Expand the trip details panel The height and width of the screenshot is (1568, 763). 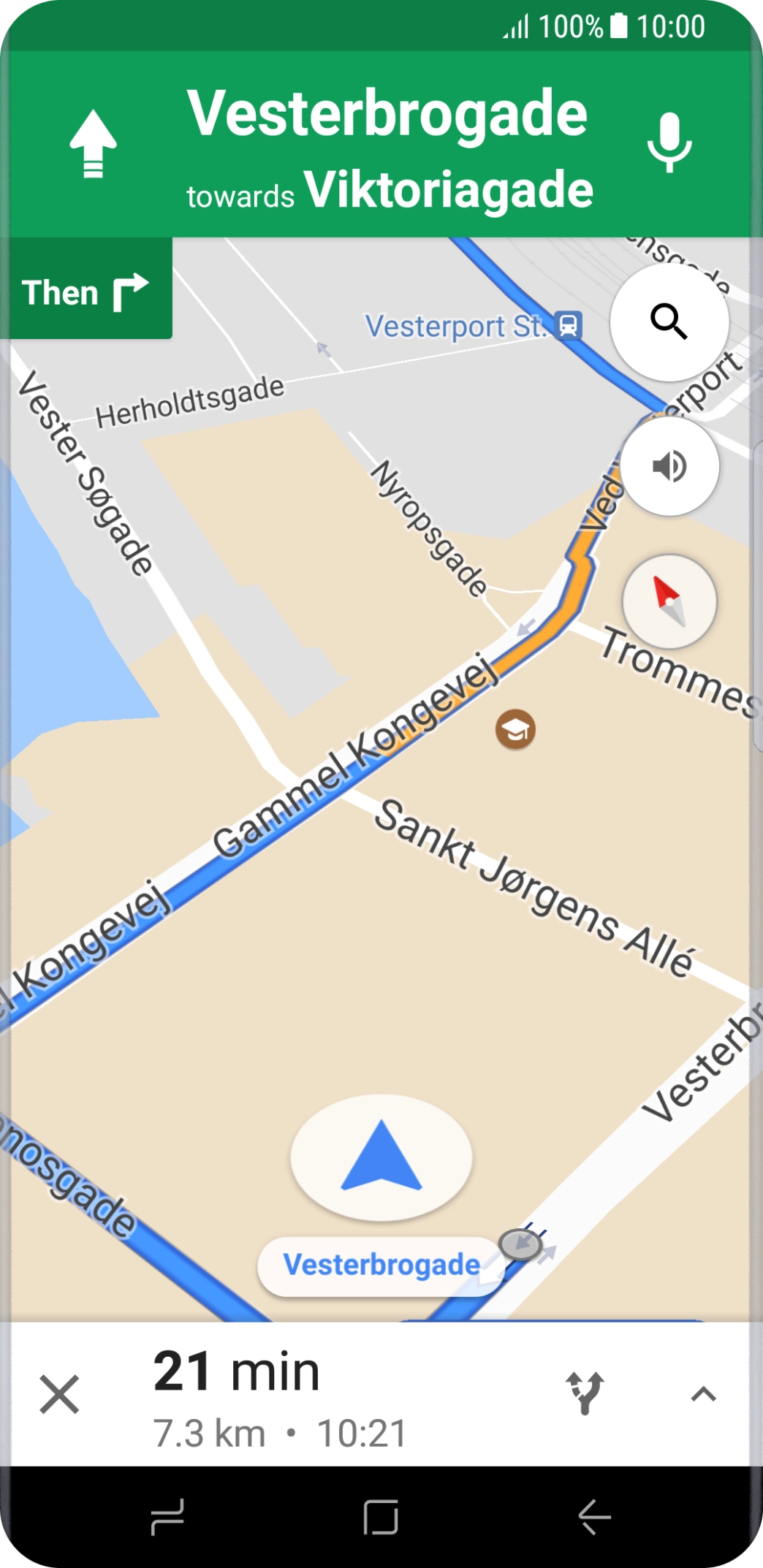pyautogui.click(x=703, y=1394)
